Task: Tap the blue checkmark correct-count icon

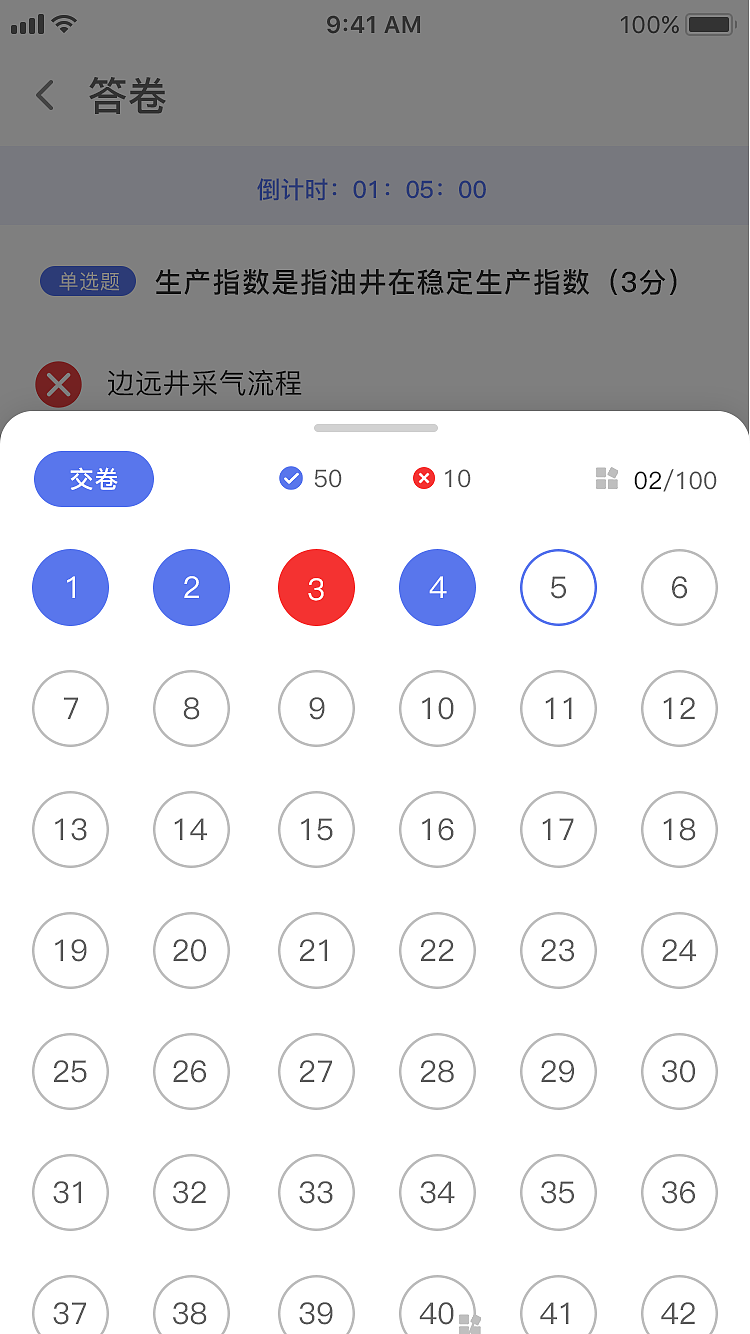Action: click(x=290, y=479)
